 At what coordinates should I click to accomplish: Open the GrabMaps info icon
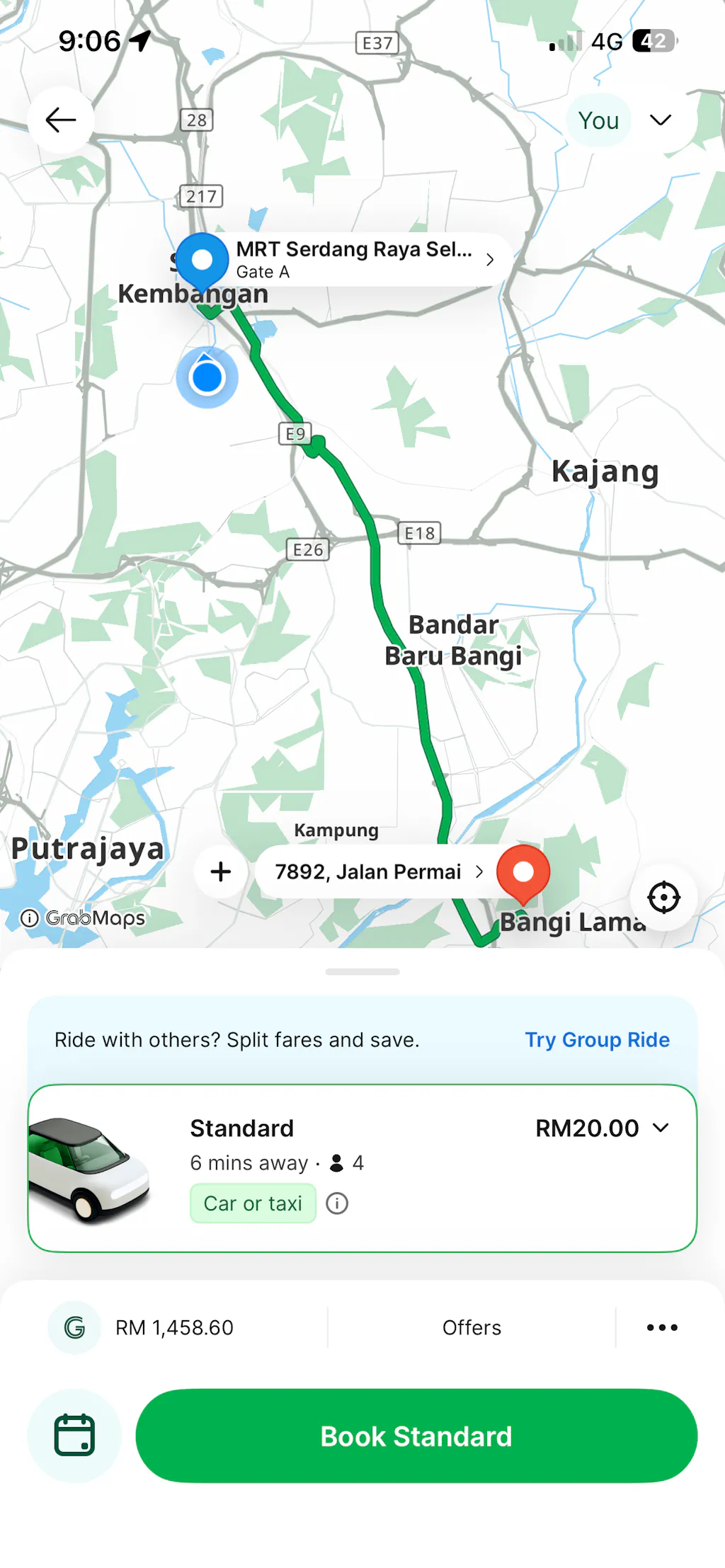pos(30,918)
